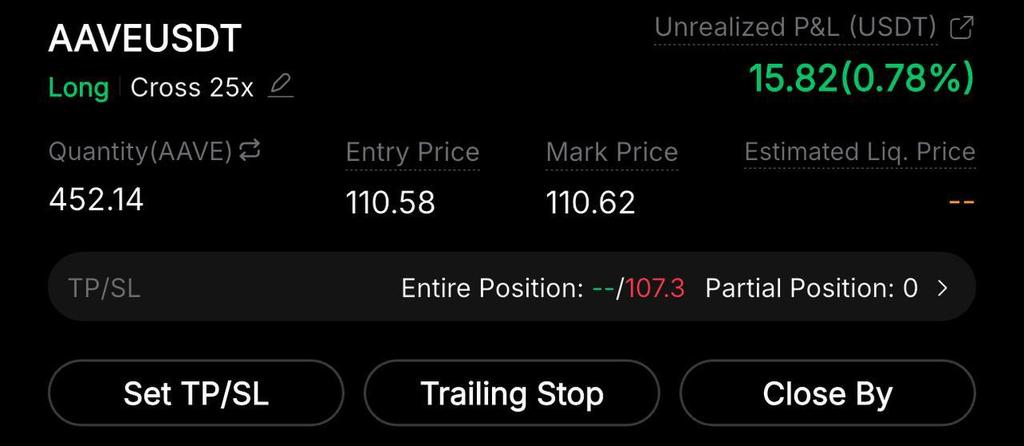1024x446 pixels.
Task: Edit the Cross 25x leverage setting
Action: (281, 87)
